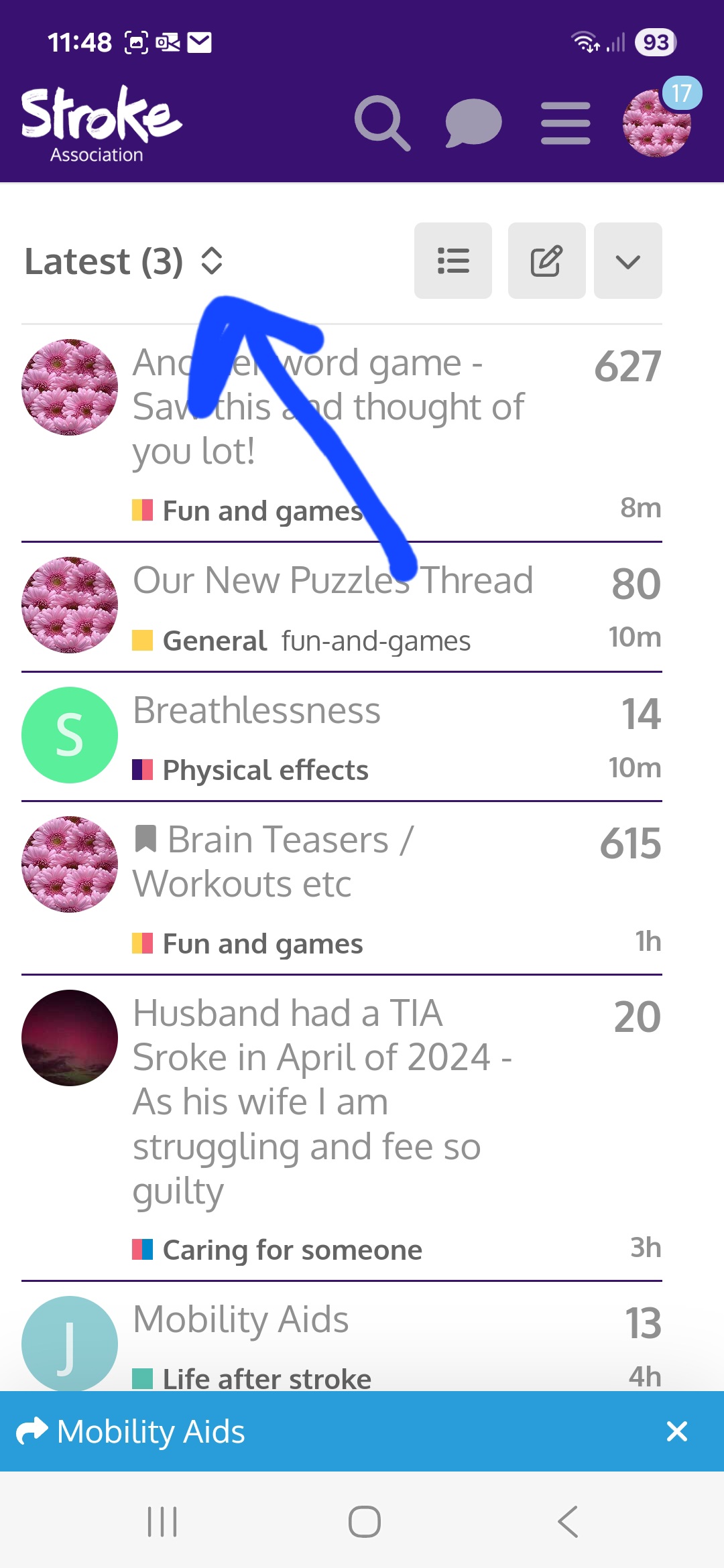Dismiss the Mobility Aids blue bar
This screenshot has height=1568, width=724.
(x=677, y=1432)
